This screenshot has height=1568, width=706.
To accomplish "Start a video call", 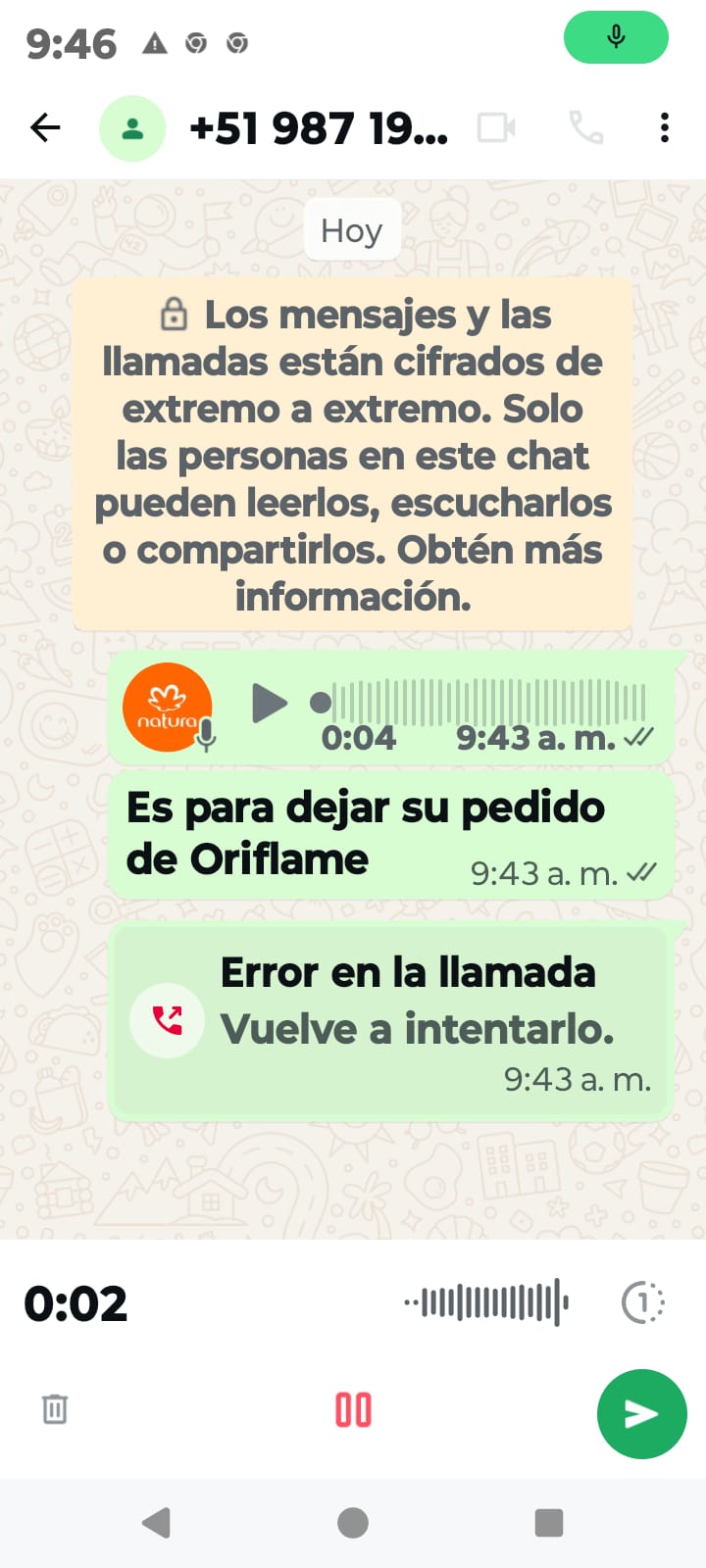I will click(x=496, y=128).
